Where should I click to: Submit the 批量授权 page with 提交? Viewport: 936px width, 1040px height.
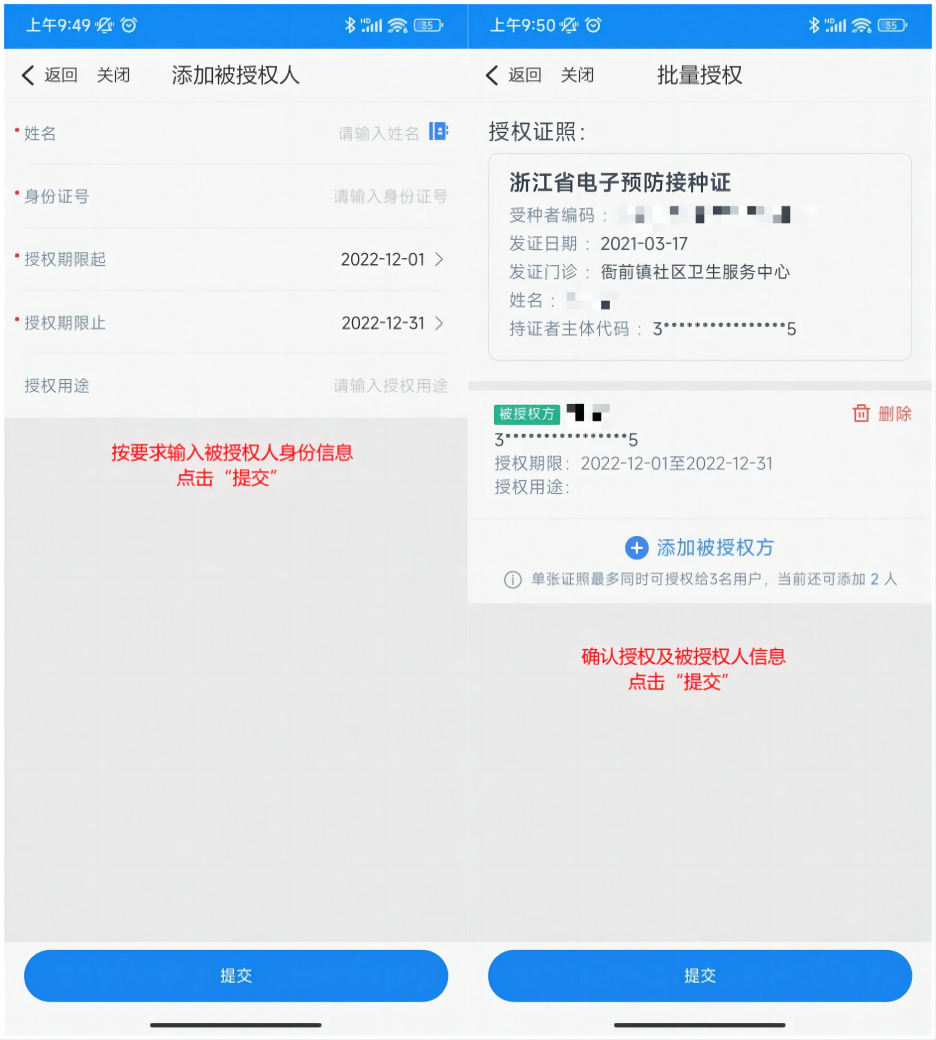click(x=700, y=975)
